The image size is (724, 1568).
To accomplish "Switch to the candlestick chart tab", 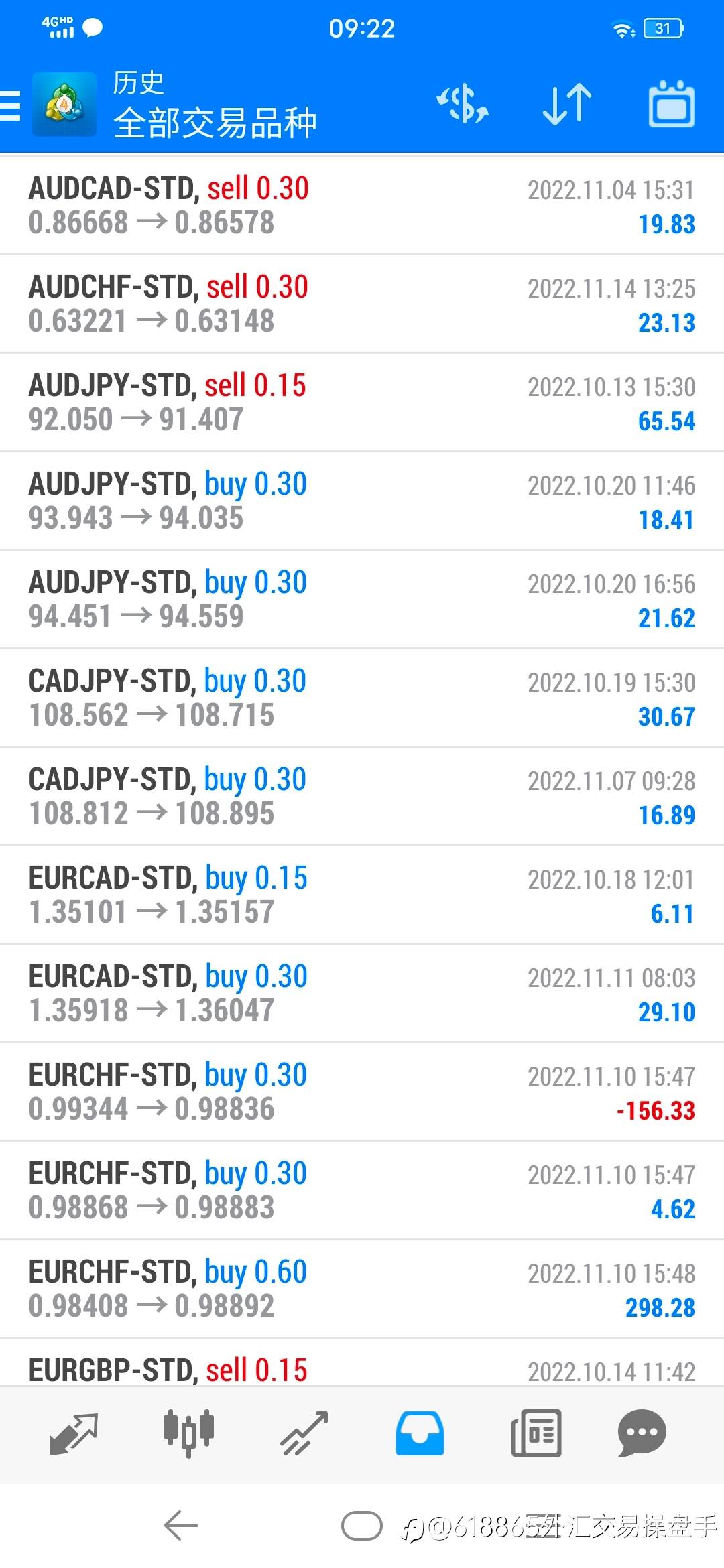I will tap(188, 1433).
